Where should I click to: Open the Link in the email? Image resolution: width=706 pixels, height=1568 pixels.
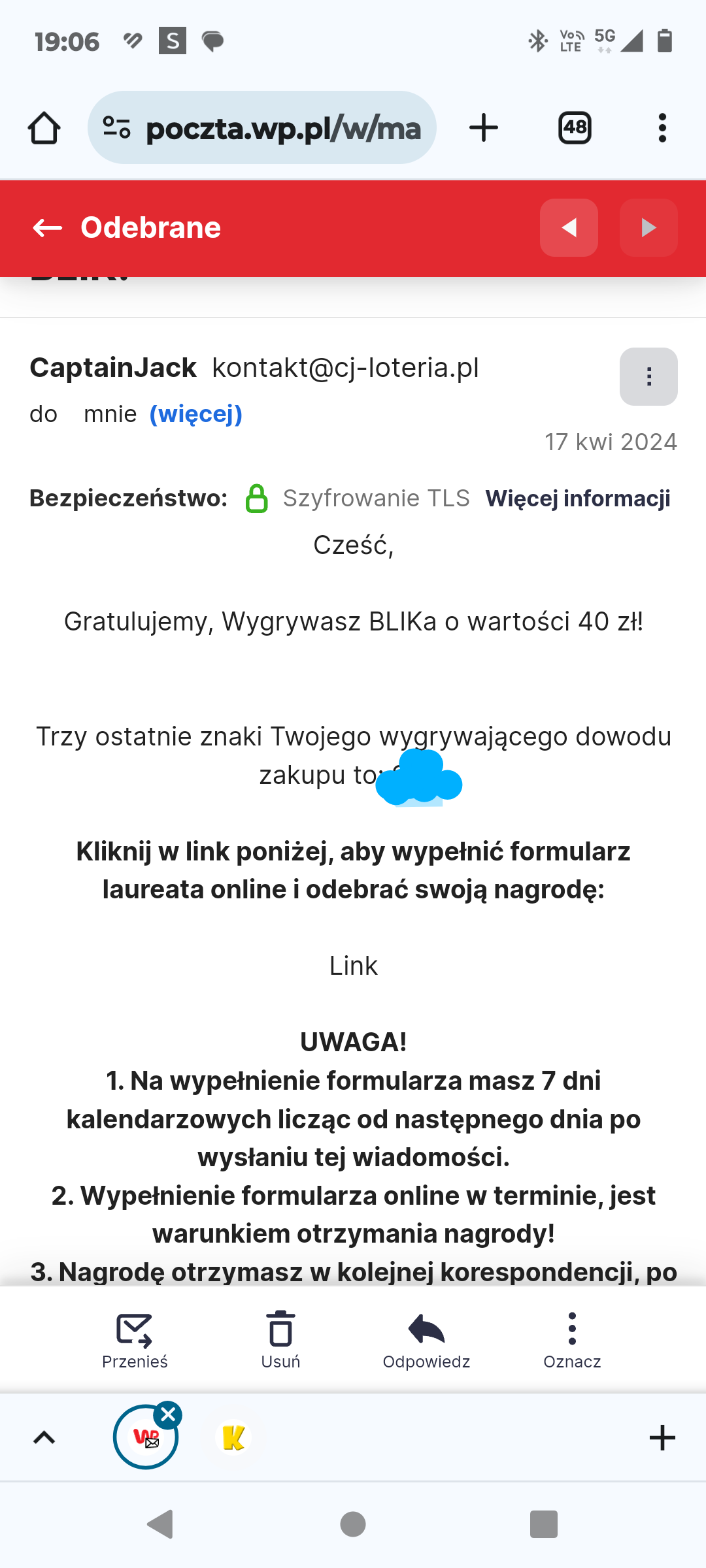point(353,966)
